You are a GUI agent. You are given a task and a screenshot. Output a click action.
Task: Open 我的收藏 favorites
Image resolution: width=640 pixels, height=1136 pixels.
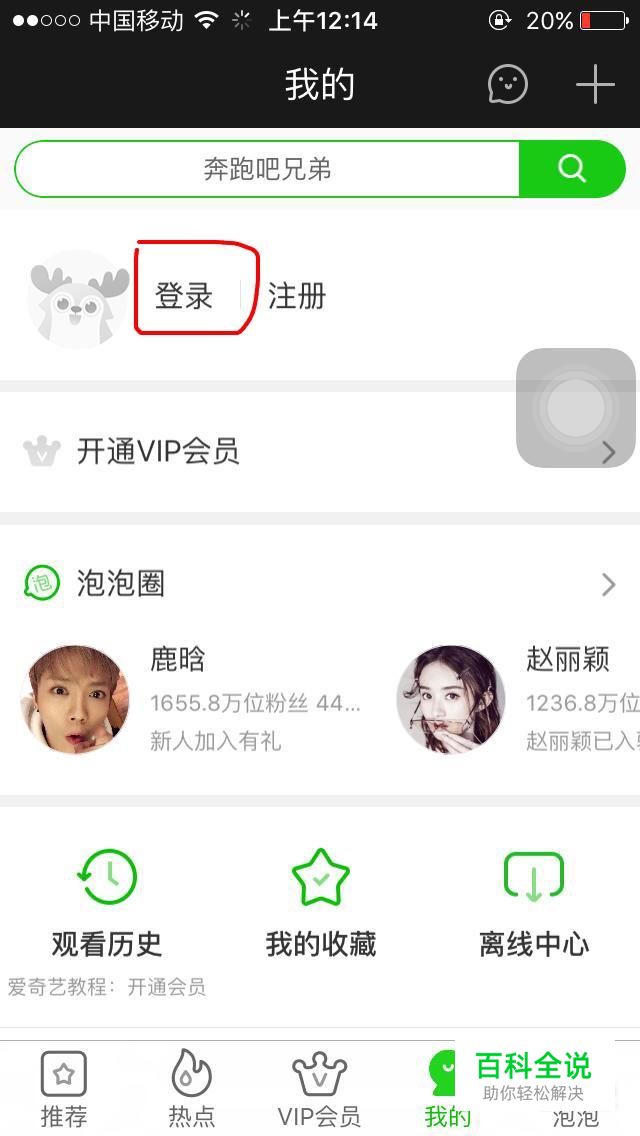pos(320,904)
